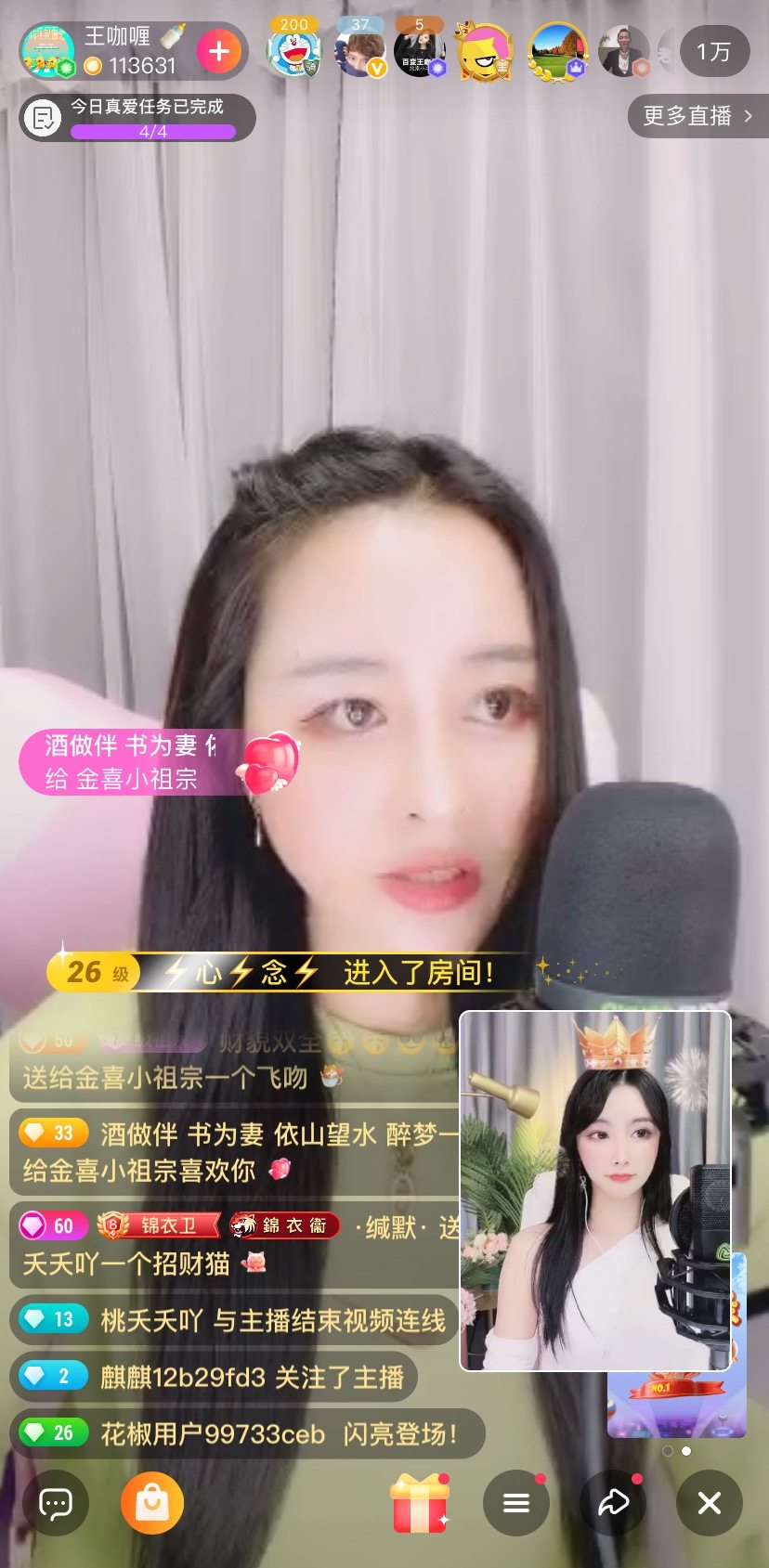The height and width of the screenshot is (1568, 769).
Task: Open the gift box panel
Action: click(420, 1503)
